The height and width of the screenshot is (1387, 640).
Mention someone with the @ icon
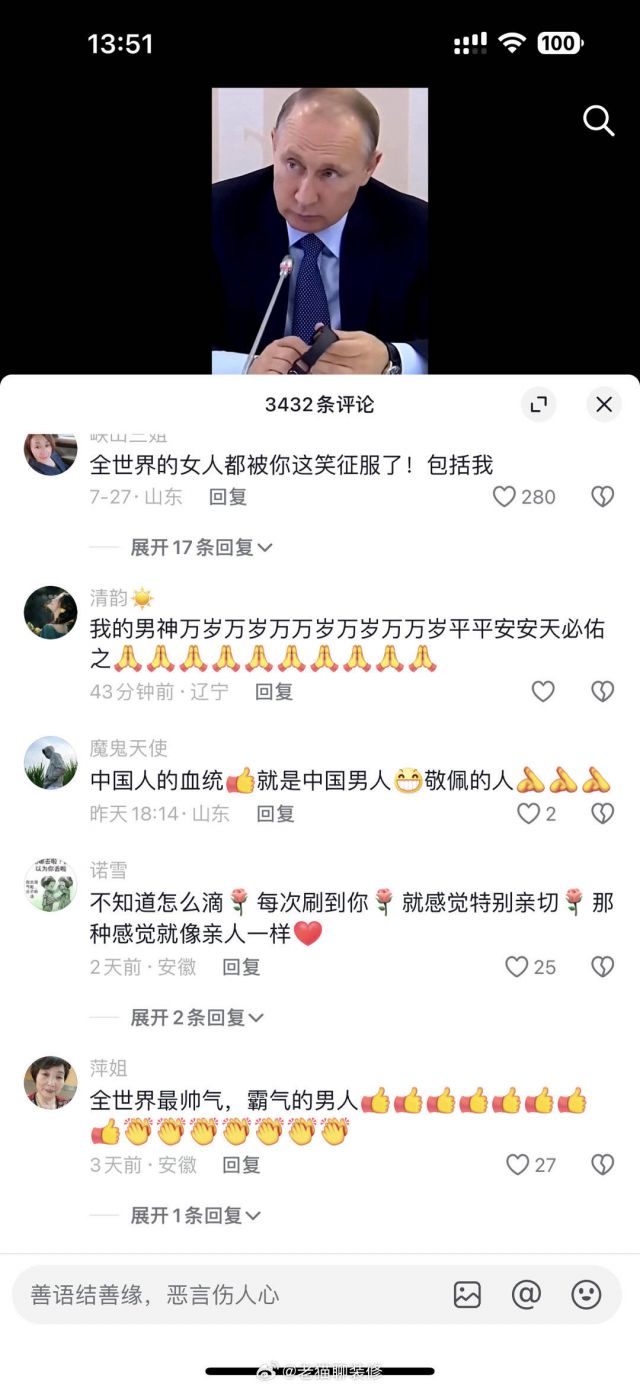pyautogui.click(x=526, y=1295)
